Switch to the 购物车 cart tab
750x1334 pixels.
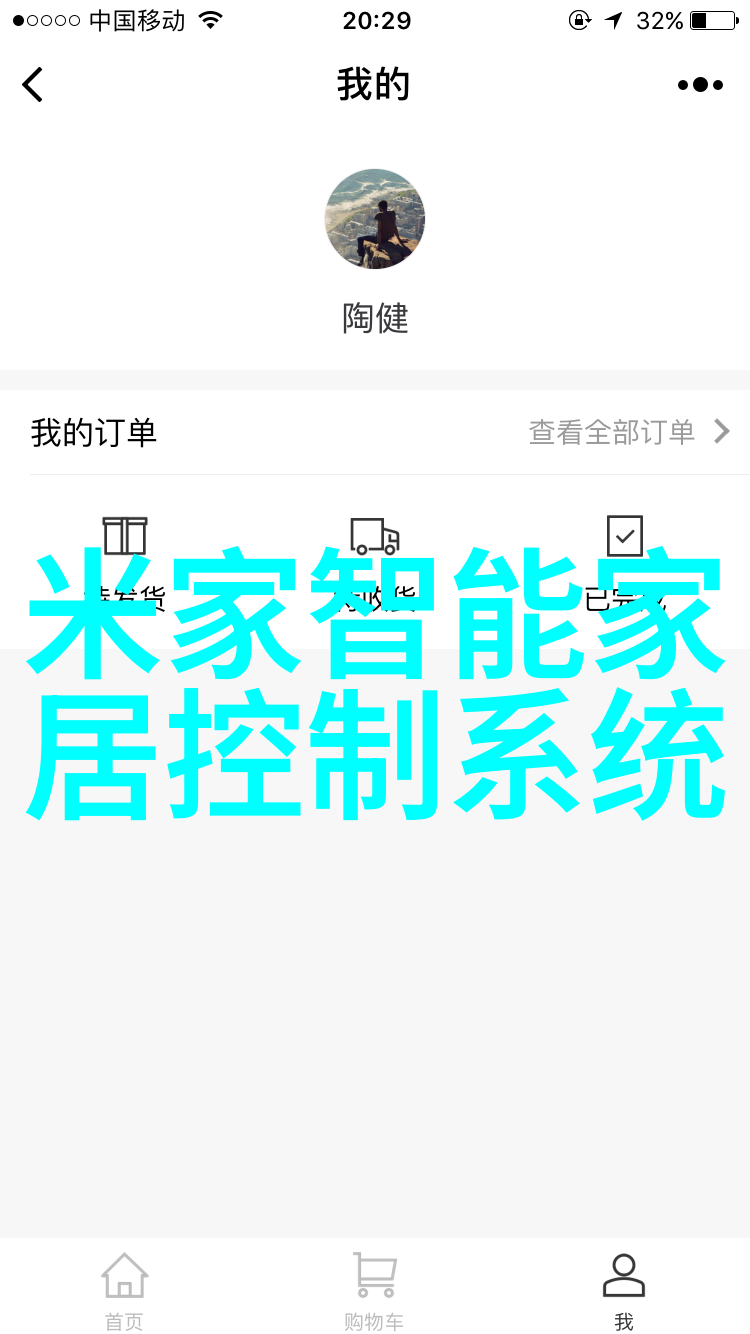point(375,1291)
